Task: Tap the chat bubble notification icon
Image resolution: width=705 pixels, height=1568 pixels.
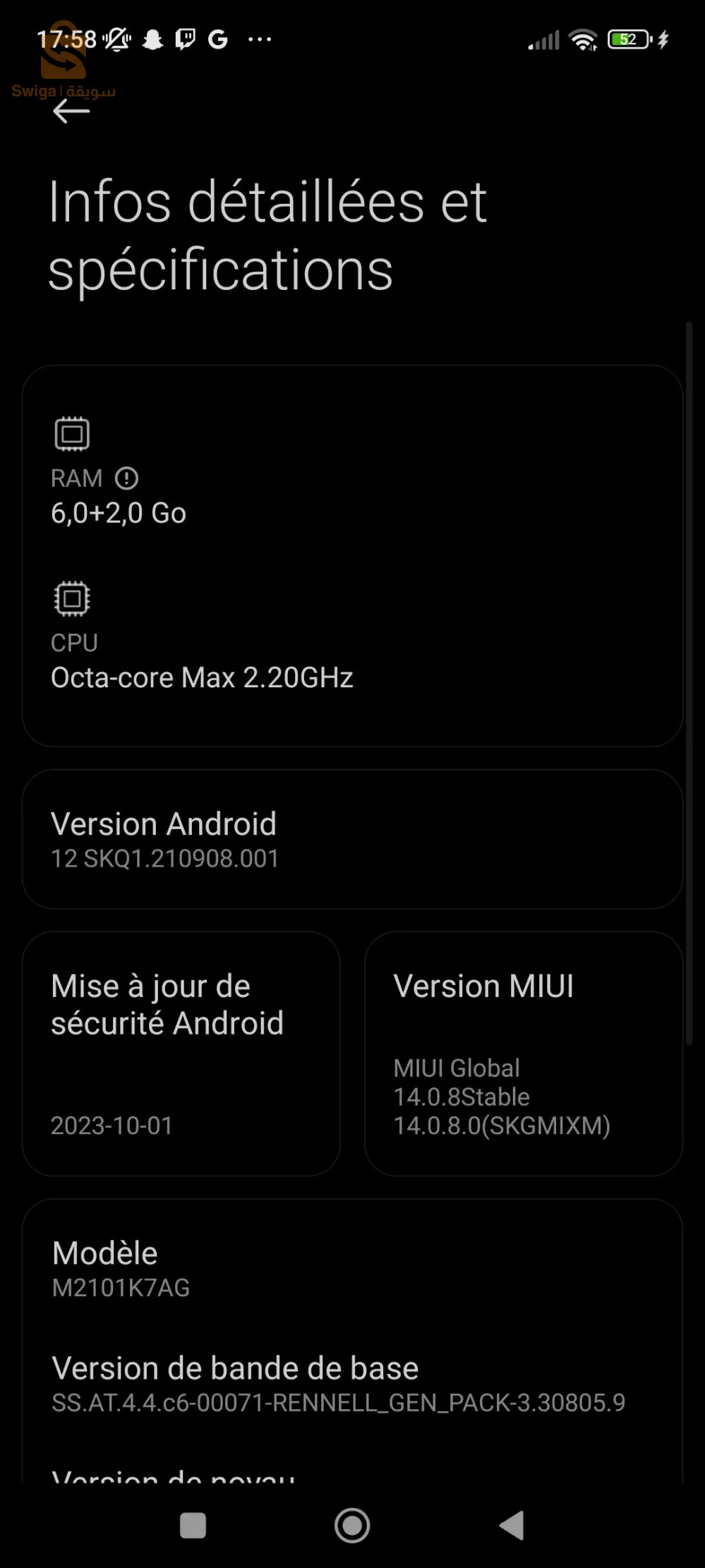Action: click(x=185, y=39)
